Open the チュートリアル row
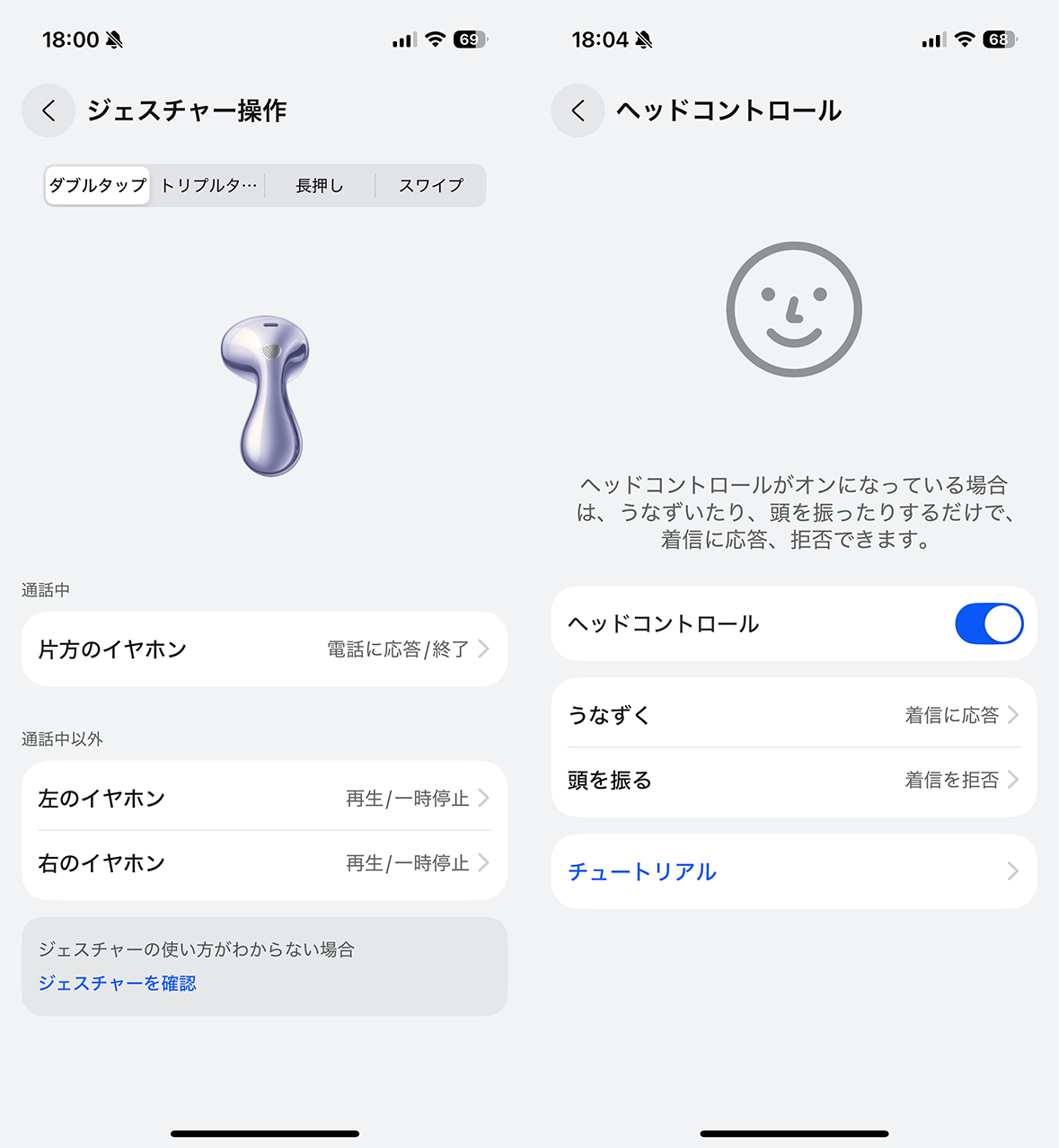Image resolution: width=1059 pixels, height=1148 pixels. point(793,871)
